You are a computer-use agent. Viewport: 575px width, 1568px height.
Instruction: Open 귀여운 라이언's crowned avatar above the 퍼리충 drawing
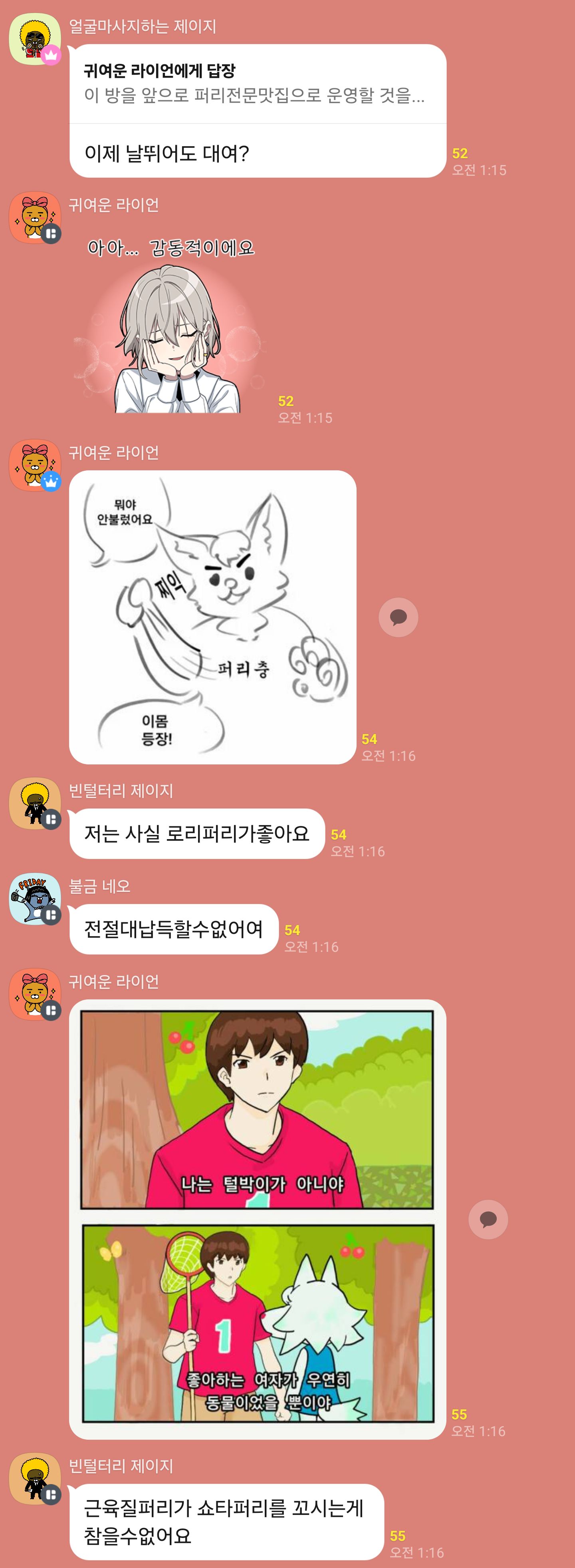coord(35,465)
